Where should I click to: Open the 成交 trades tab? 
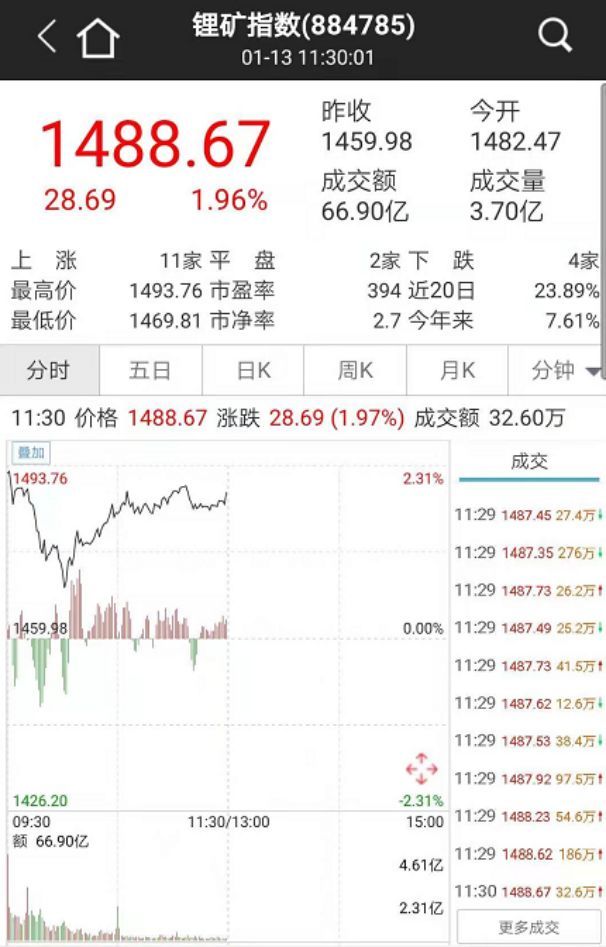click(x=528, y=462)
